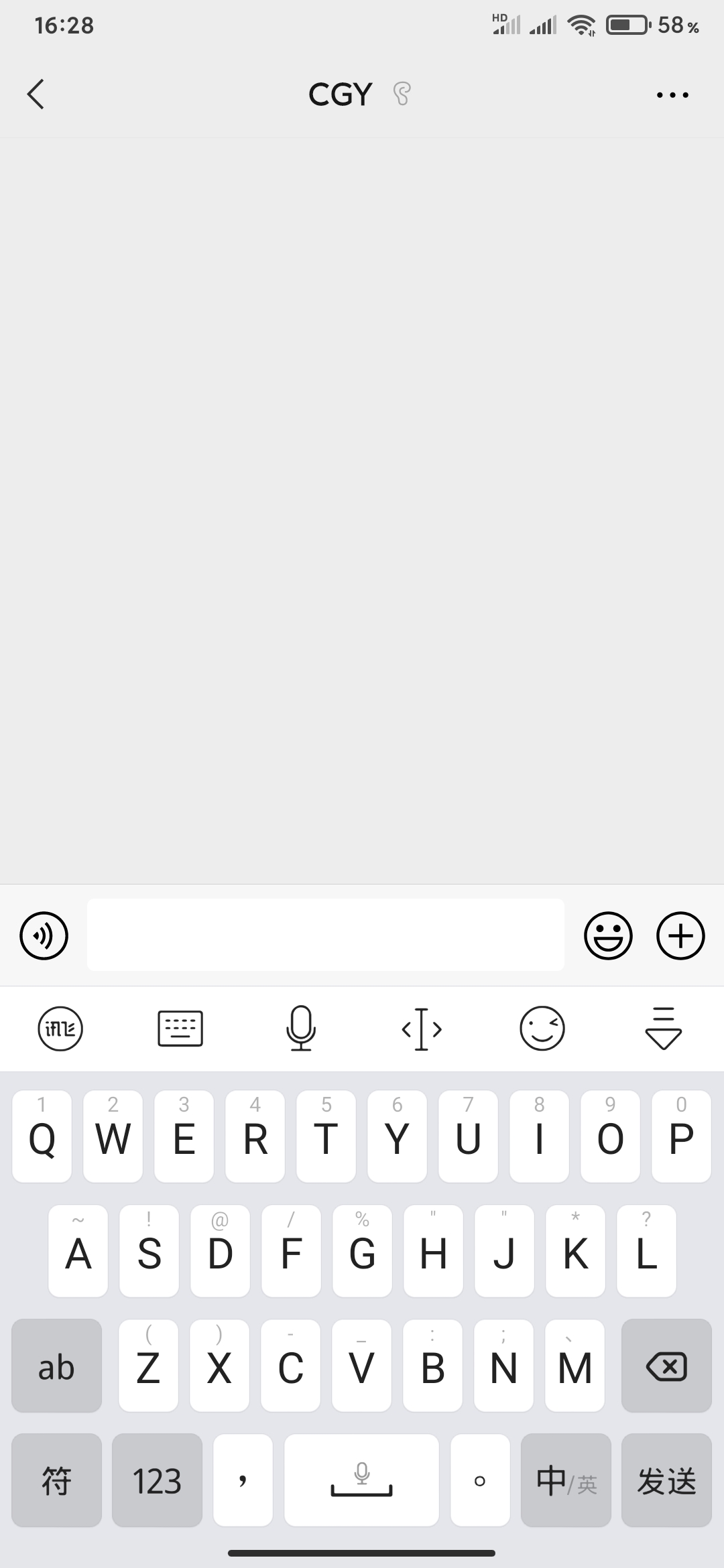Change the keyboard layout
Image resolution: width=724 pixels, height=1568 pixels.
[x=180, y=1029]
